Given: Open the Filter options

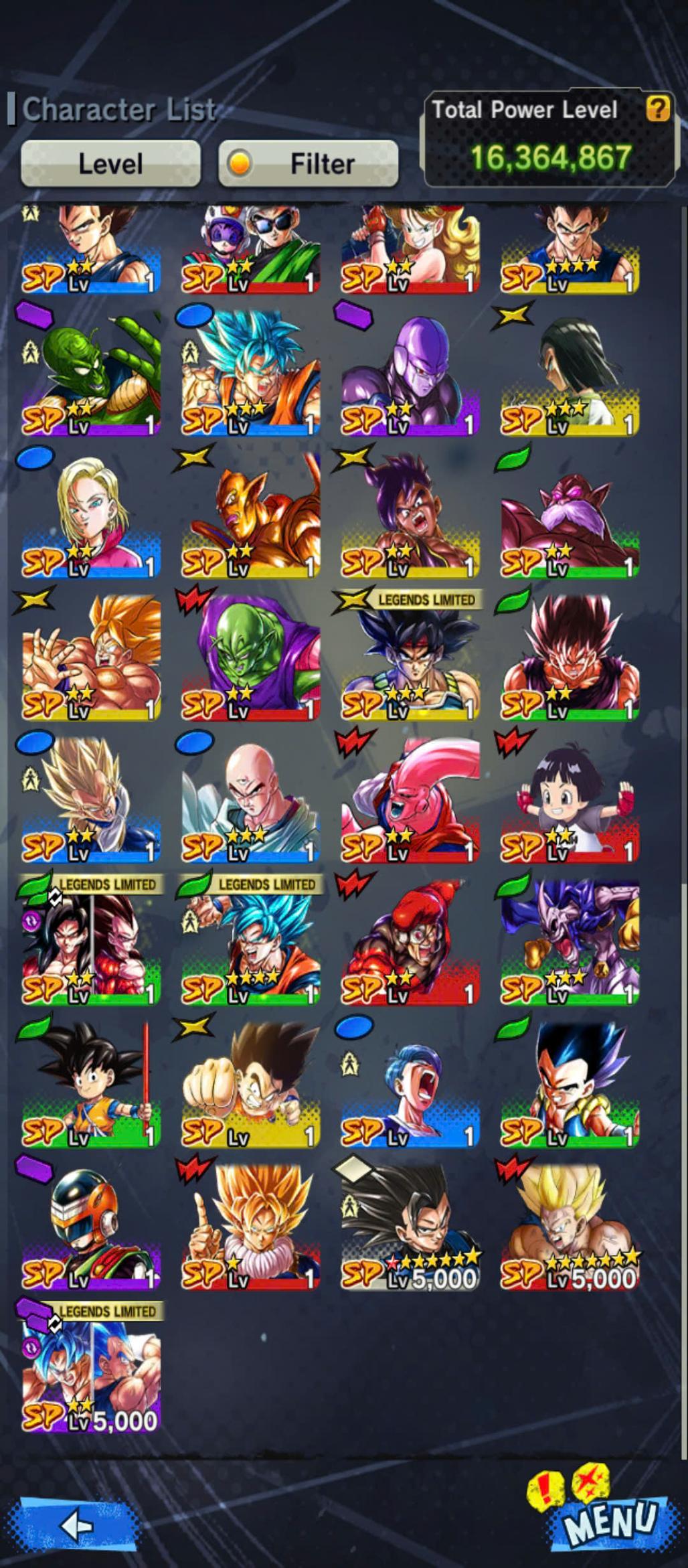Looking at the screenshot, I should tap(309, 163).
